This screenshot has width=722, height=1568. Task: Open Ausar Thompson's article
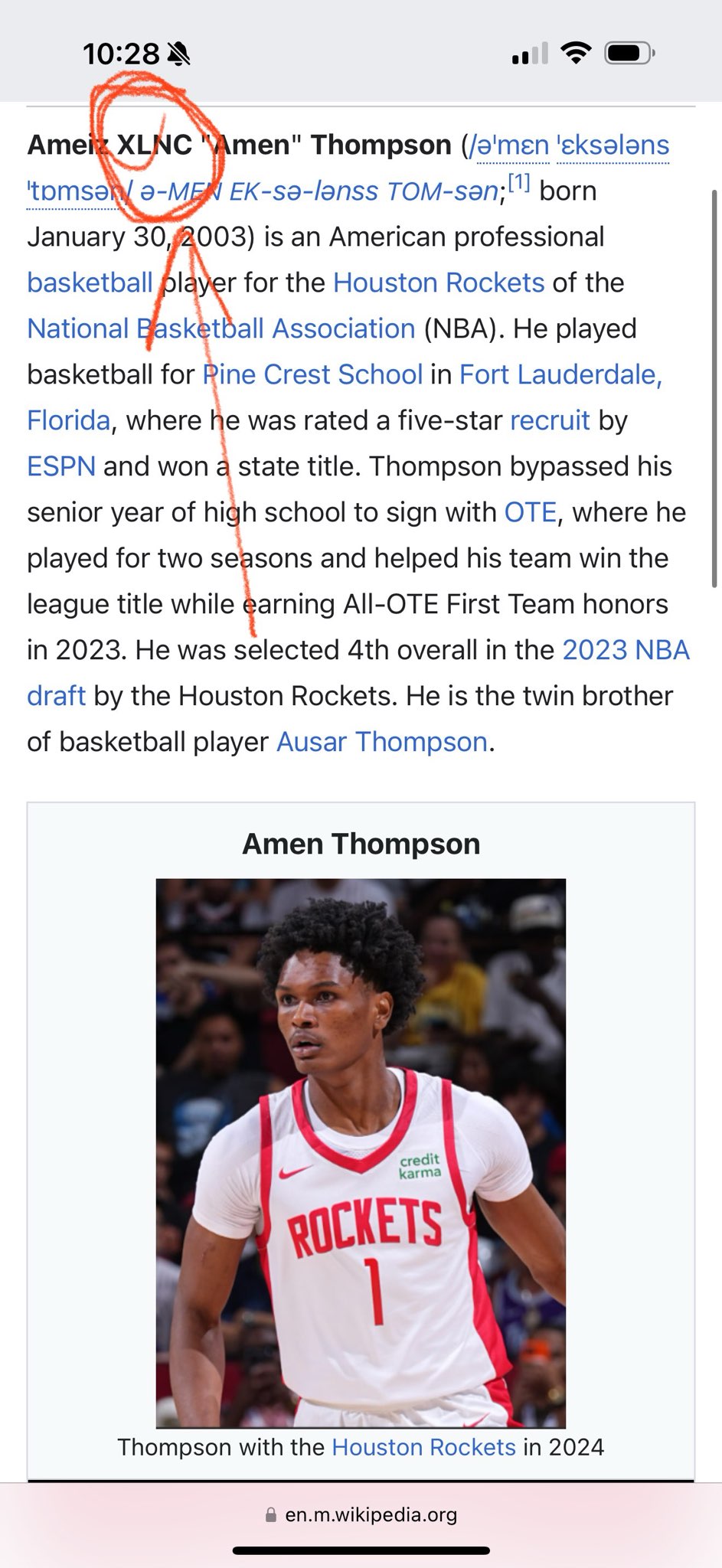[382, 742]
